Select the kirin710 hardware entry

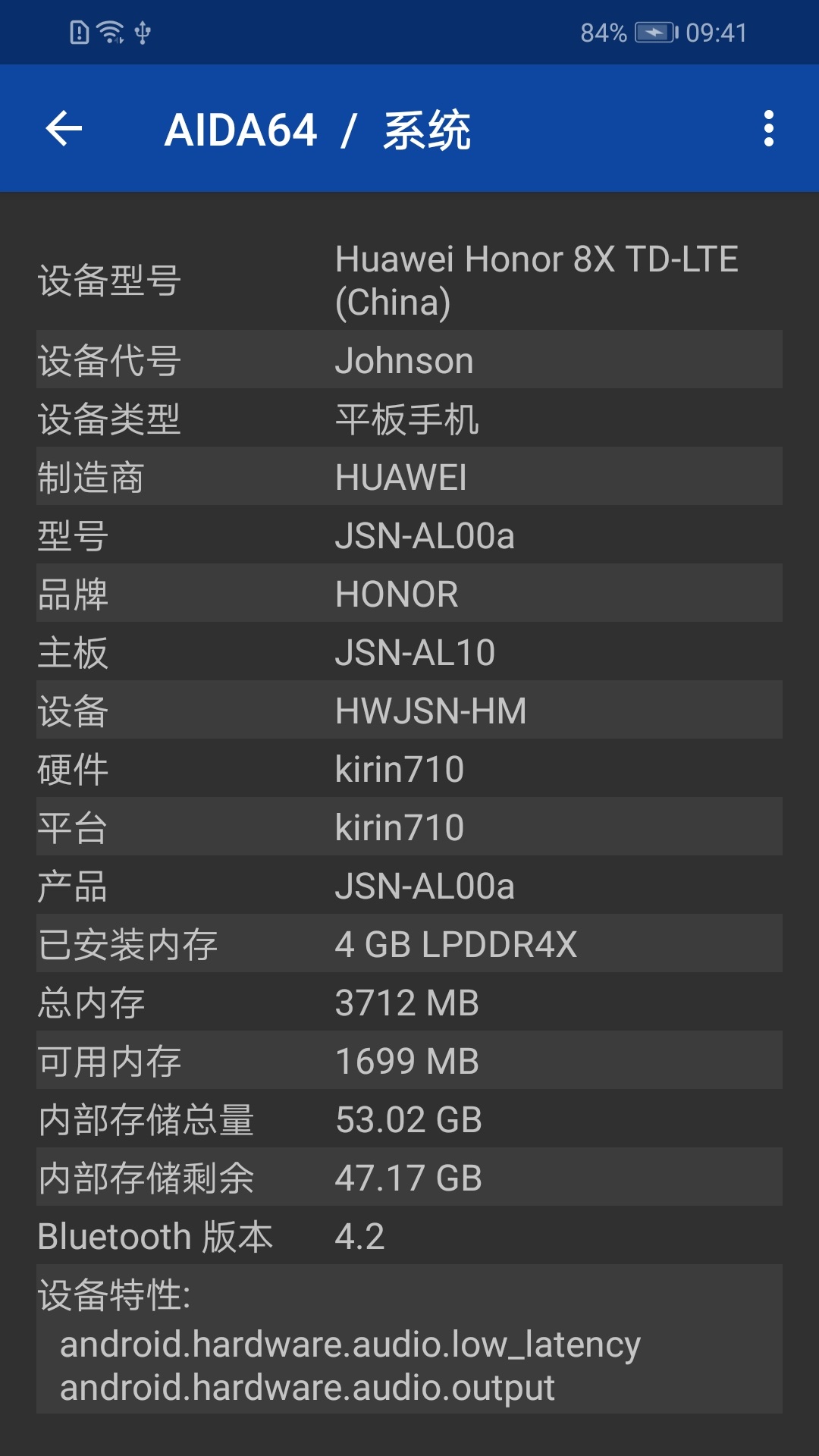(x=409, y=768)
